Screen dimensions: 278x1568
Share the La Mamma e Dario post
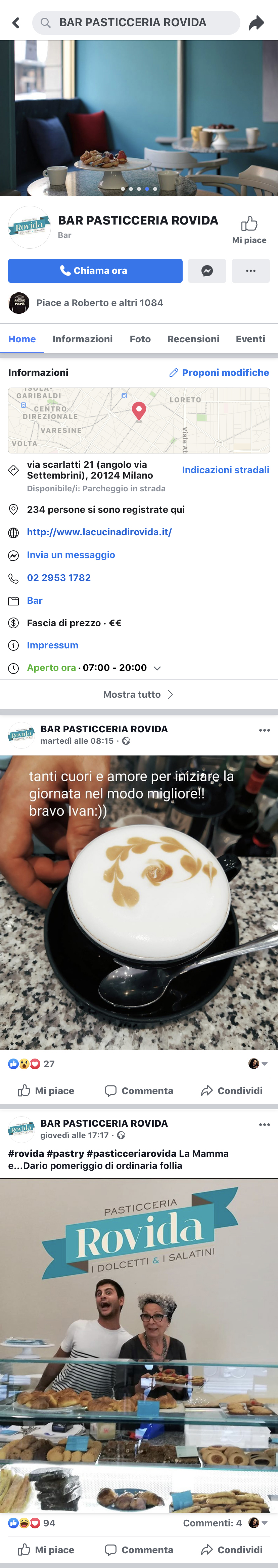coord(232,1550)
